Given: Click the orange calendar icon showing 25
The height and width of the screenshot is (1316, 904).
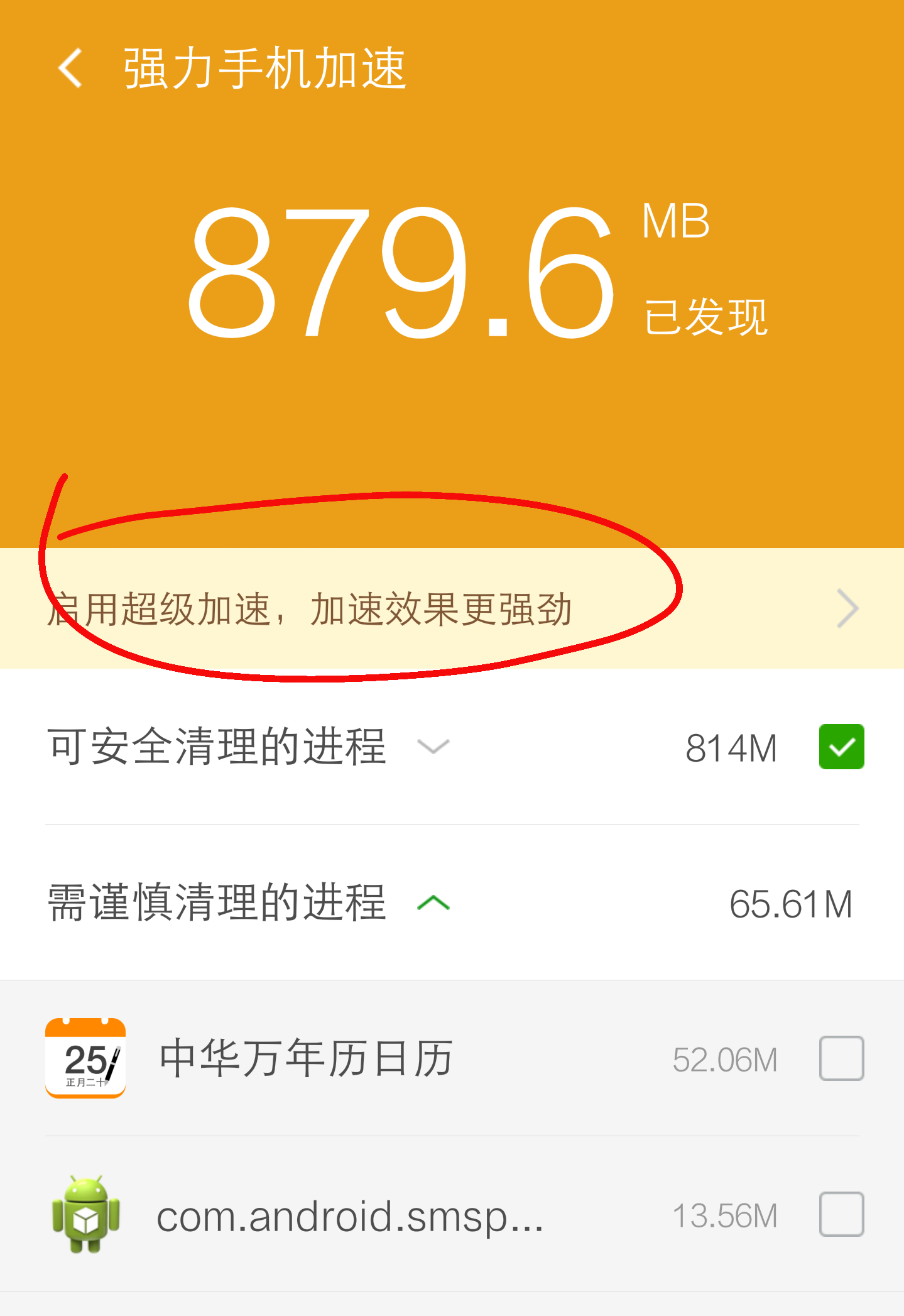Looking at the screenshot, I should point(86,1058).
